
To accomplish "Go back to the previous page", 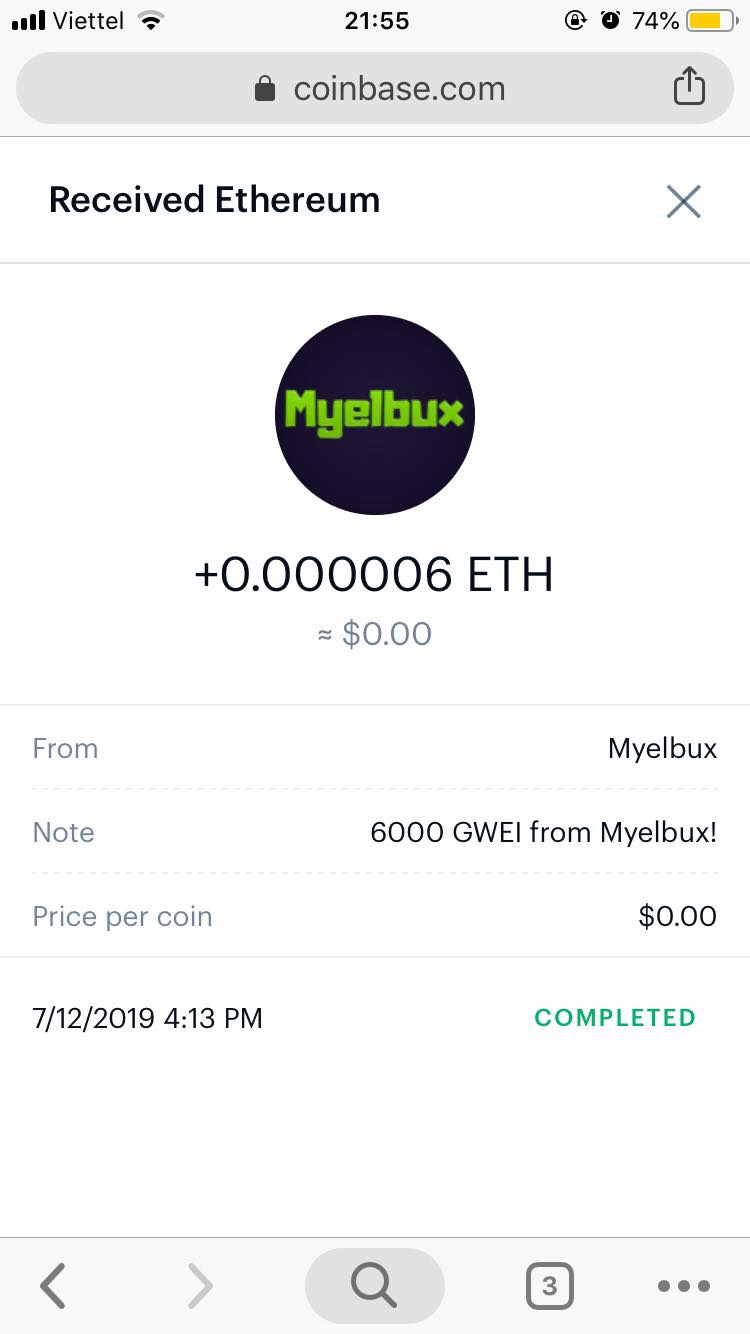I will coord(54,1286).
